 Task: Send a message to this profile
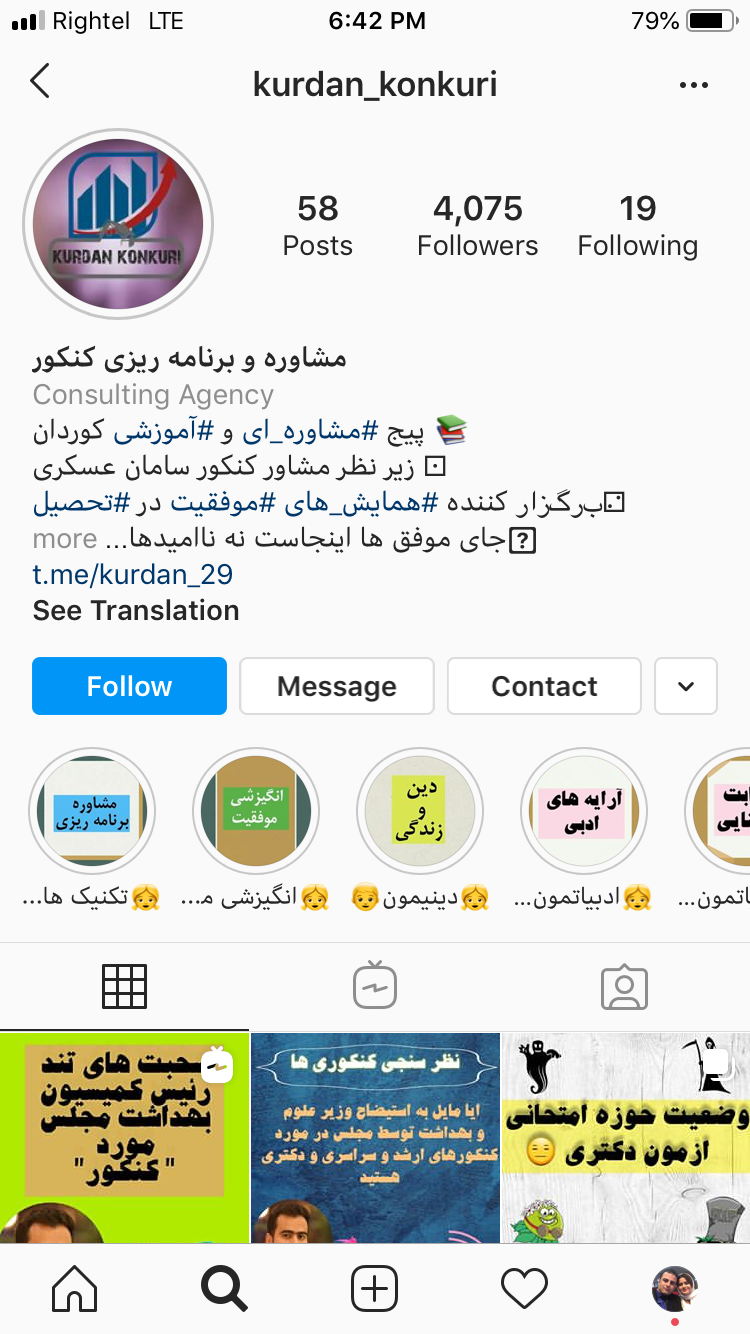click(x=337, y=686)
